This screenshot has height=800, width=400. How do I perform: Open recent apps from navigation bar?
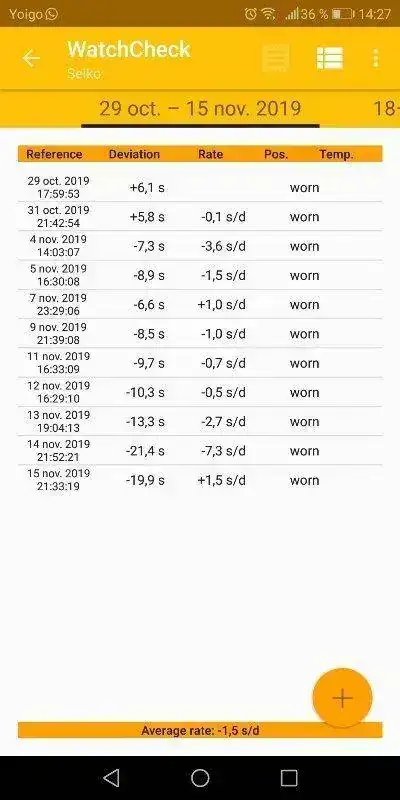(x=289, y=778)
